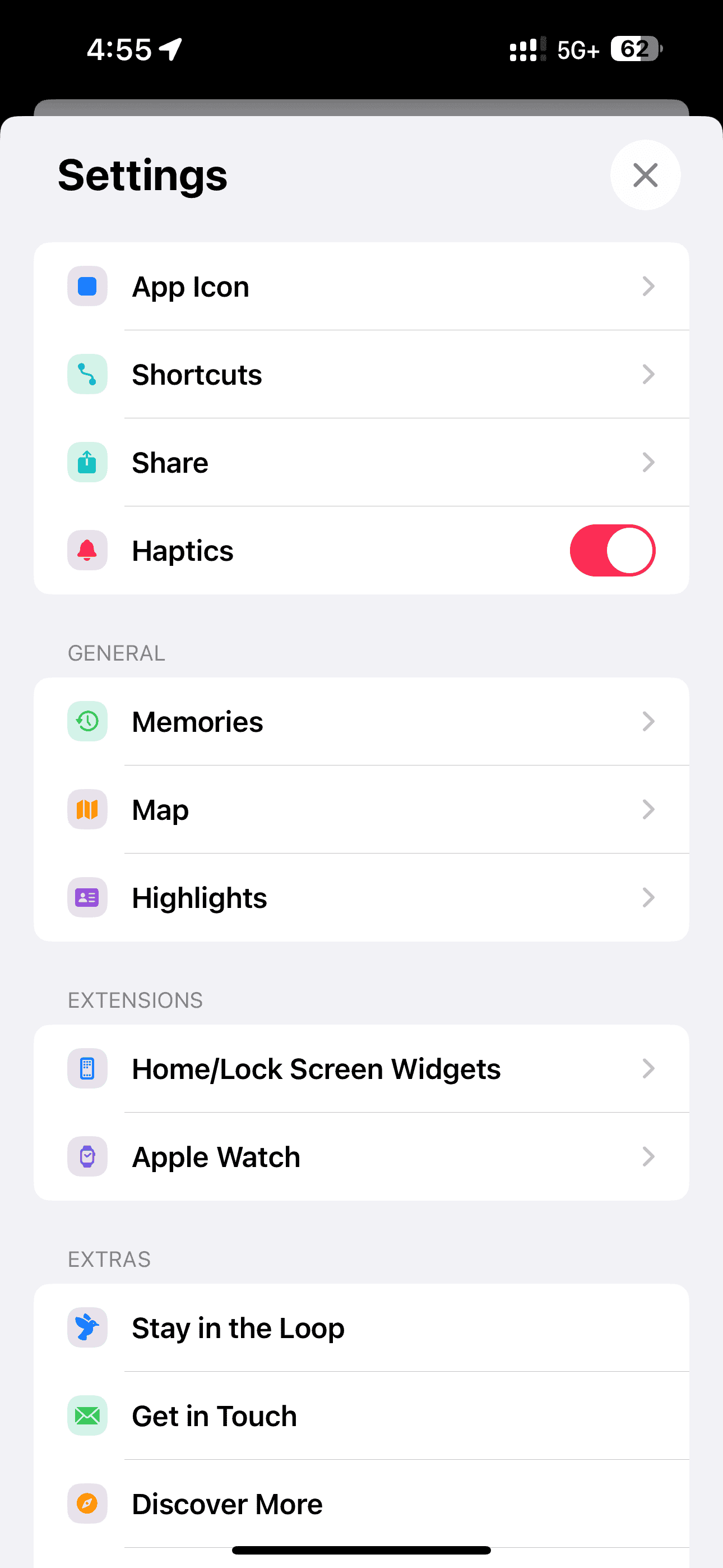This screenshot has width=723, height=1568.
Task: Tap Get in Touch
Action: coord(361,1416)
